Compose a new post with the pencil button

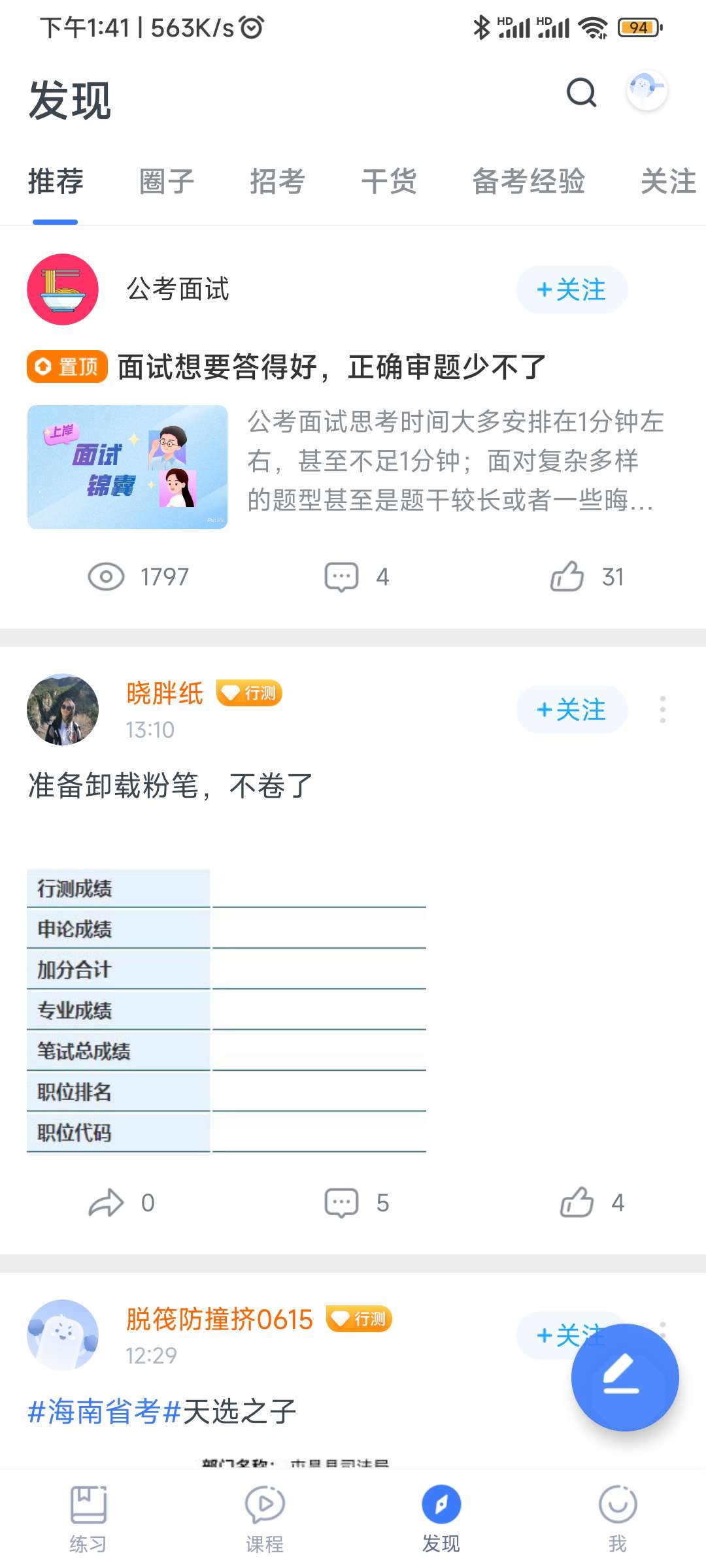tap(624, 1377)
